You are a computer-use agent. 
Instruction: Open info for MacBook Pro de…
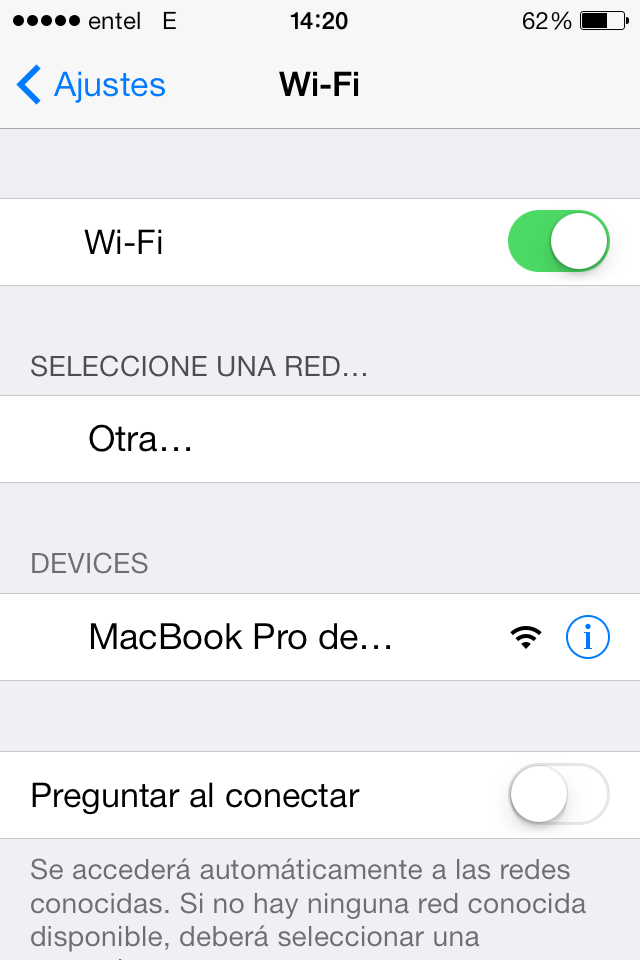[587, 637]
